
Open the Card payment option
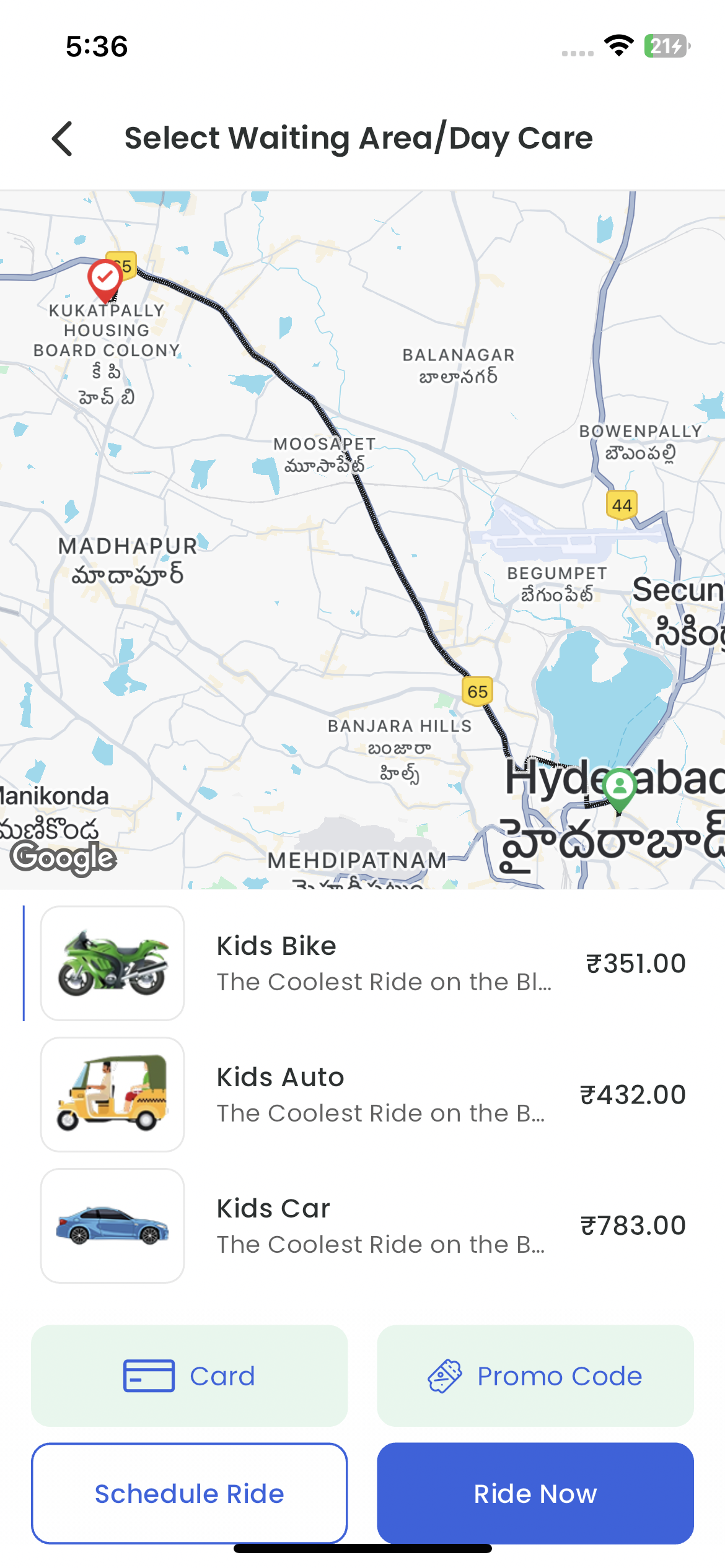click(x=189, y=1375)
